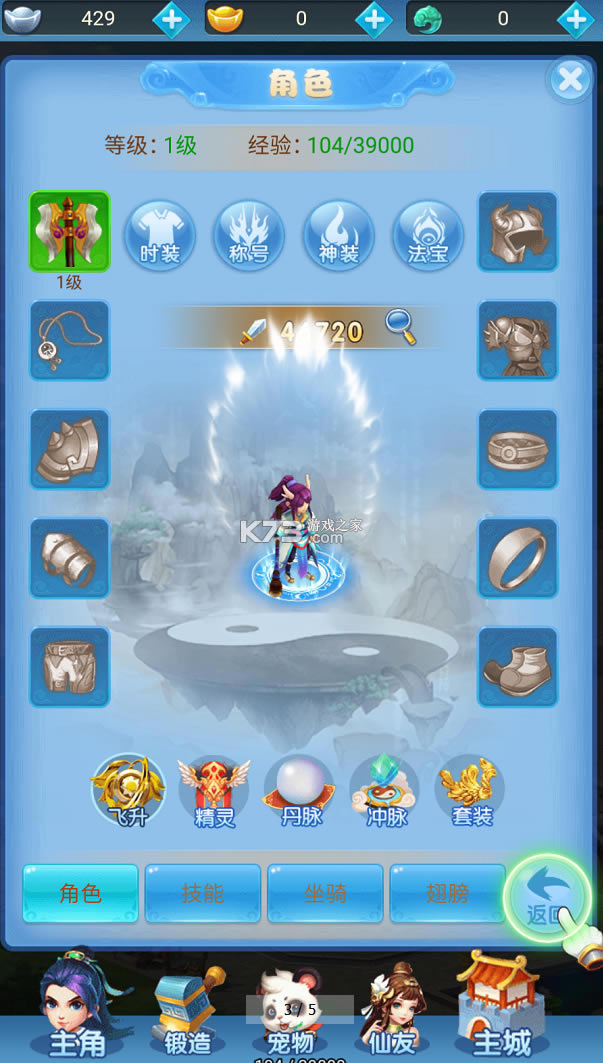Close the 角色 character panel
This screenshot has height=1063, width=603.
pyautogui.click(x=570, y=80)
